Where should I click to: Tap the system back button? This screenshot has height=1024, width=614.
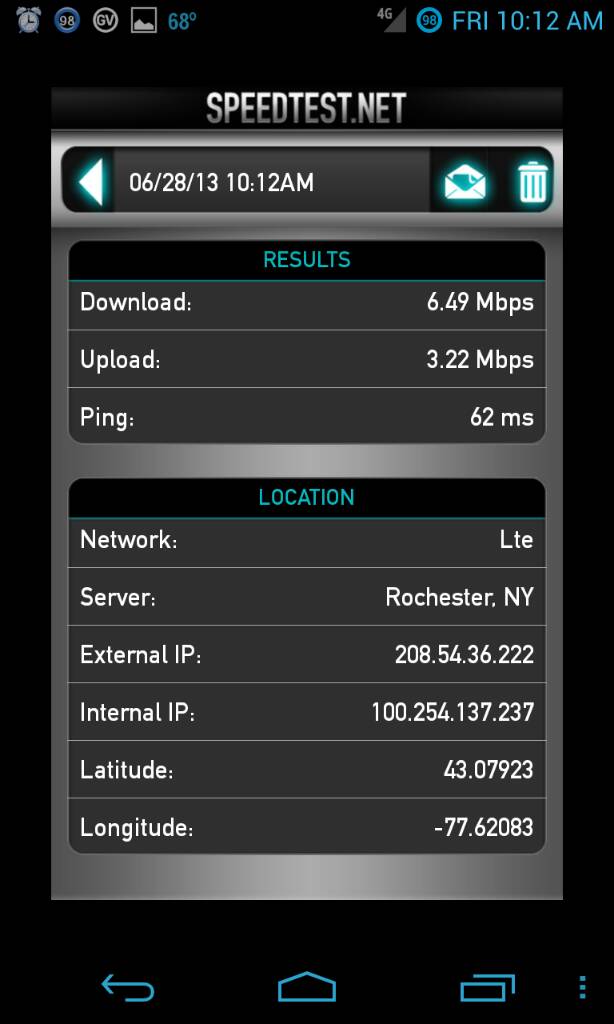pyautogui.click(x=128, y=988)
